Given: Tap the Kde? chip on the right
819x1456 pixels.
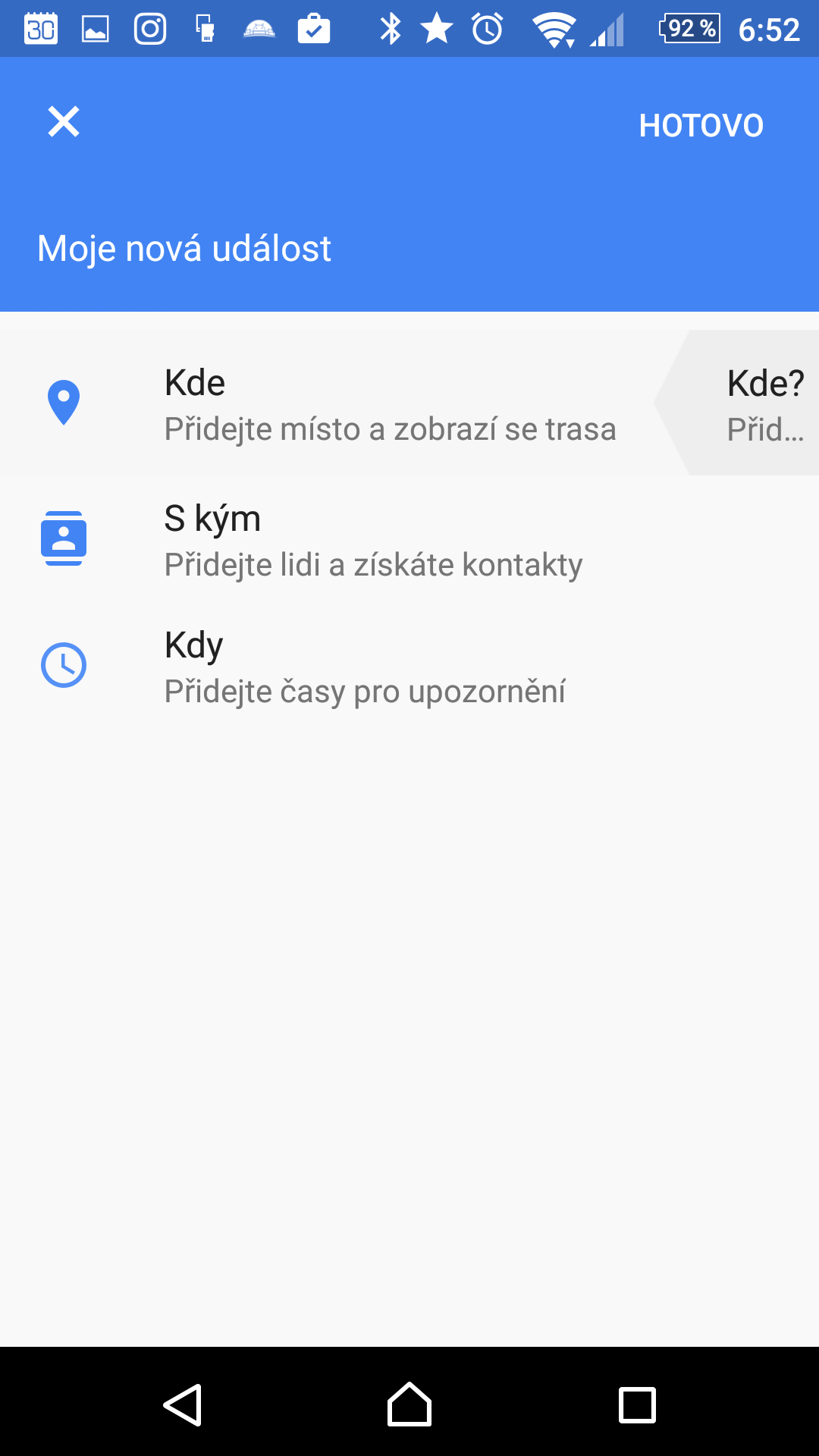Looking at the screenshot, I should pos(737,403).
